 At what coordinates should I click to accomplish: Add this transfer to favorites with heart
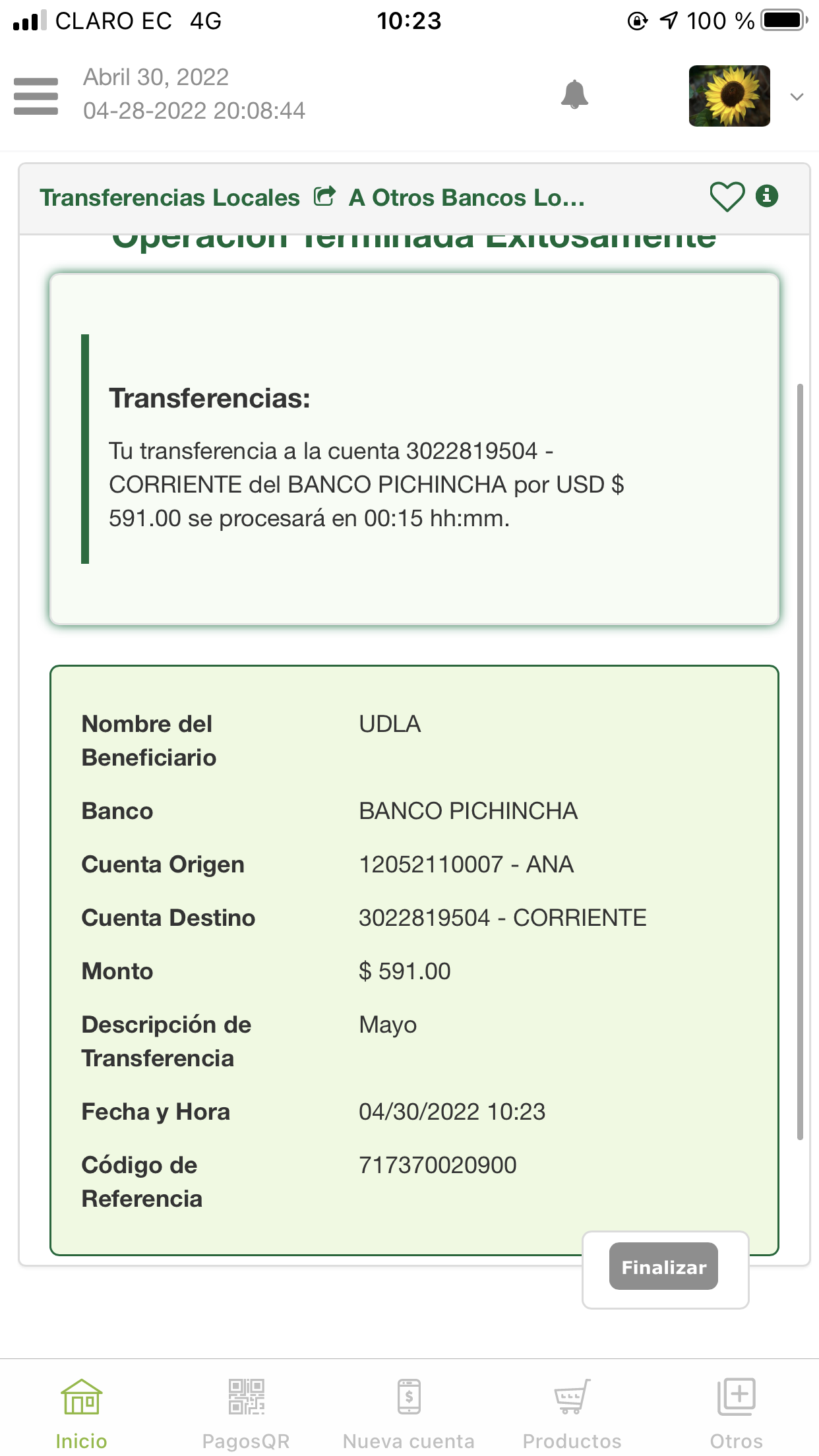[727, 197]
